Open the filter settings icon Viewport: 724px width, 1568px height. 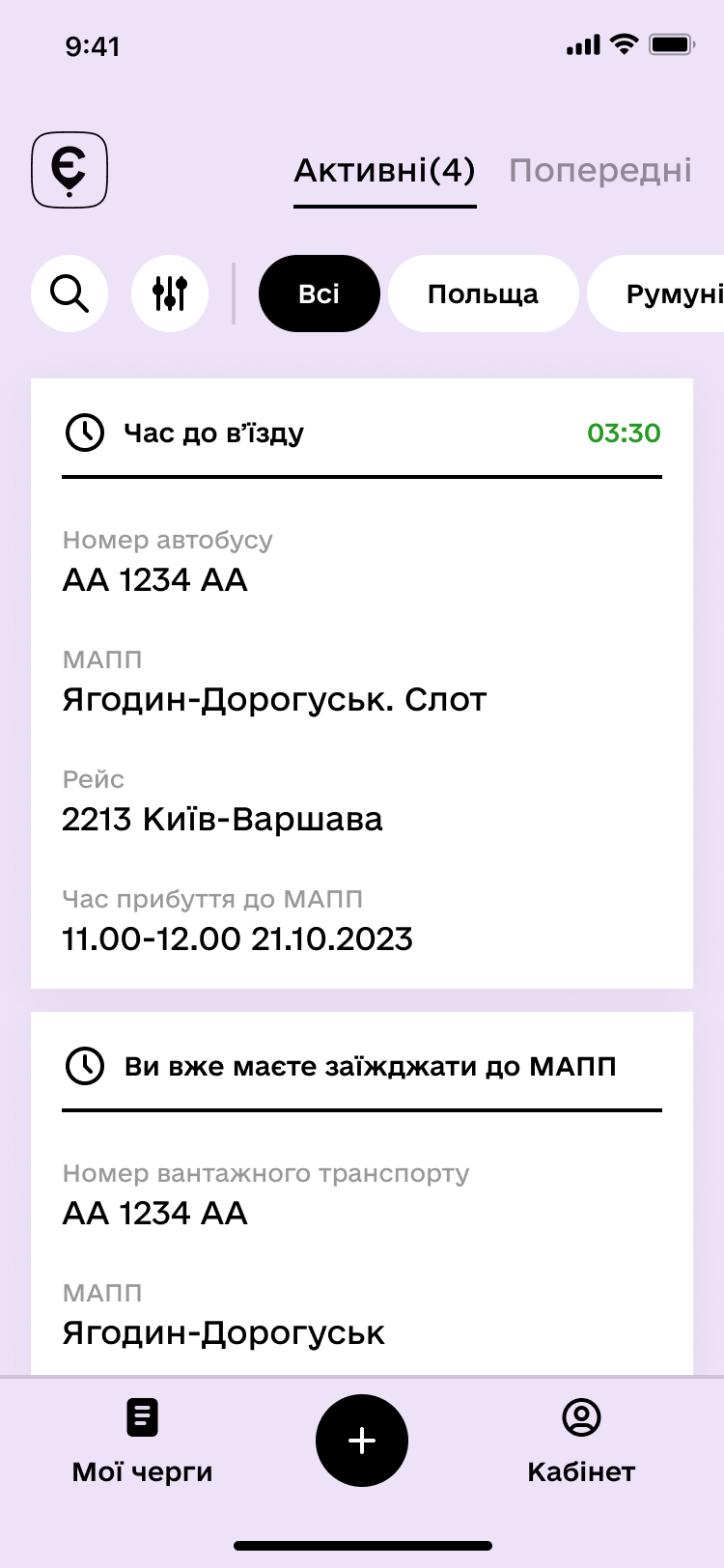(x=170, y=294)
